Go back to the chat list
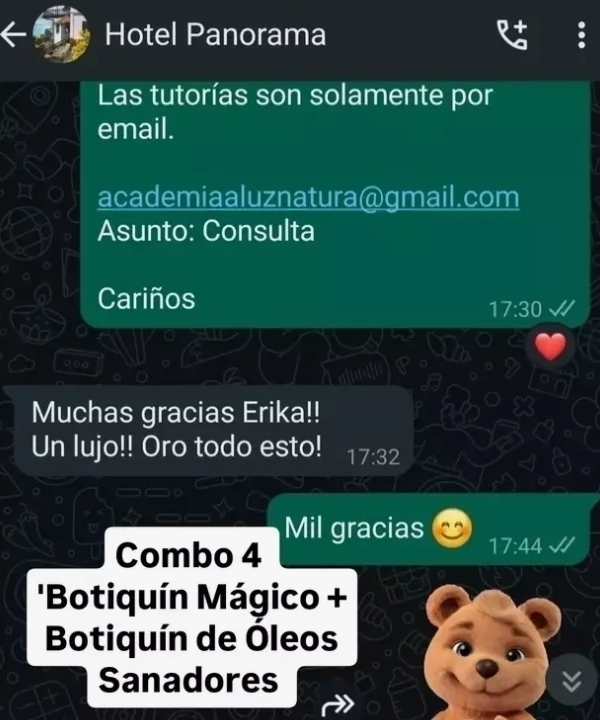The width and height of the screenshot is (600, 720). point(14,36)
